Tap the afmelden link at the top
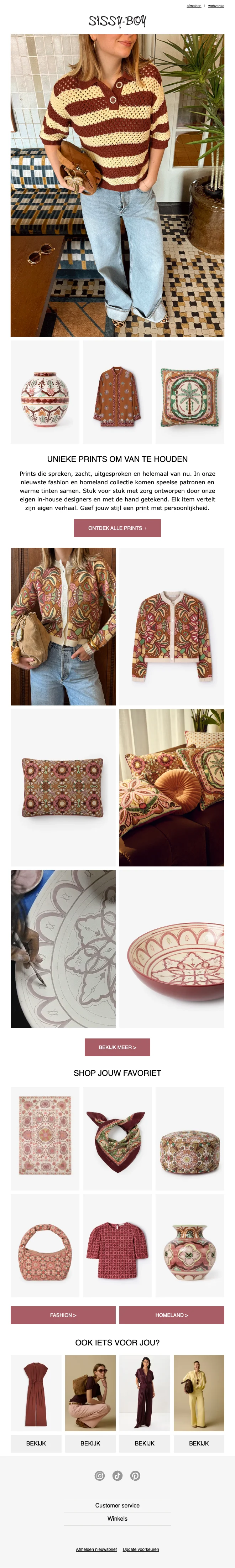This screenshot has width=235, height=1568. [x=194, y=6]
